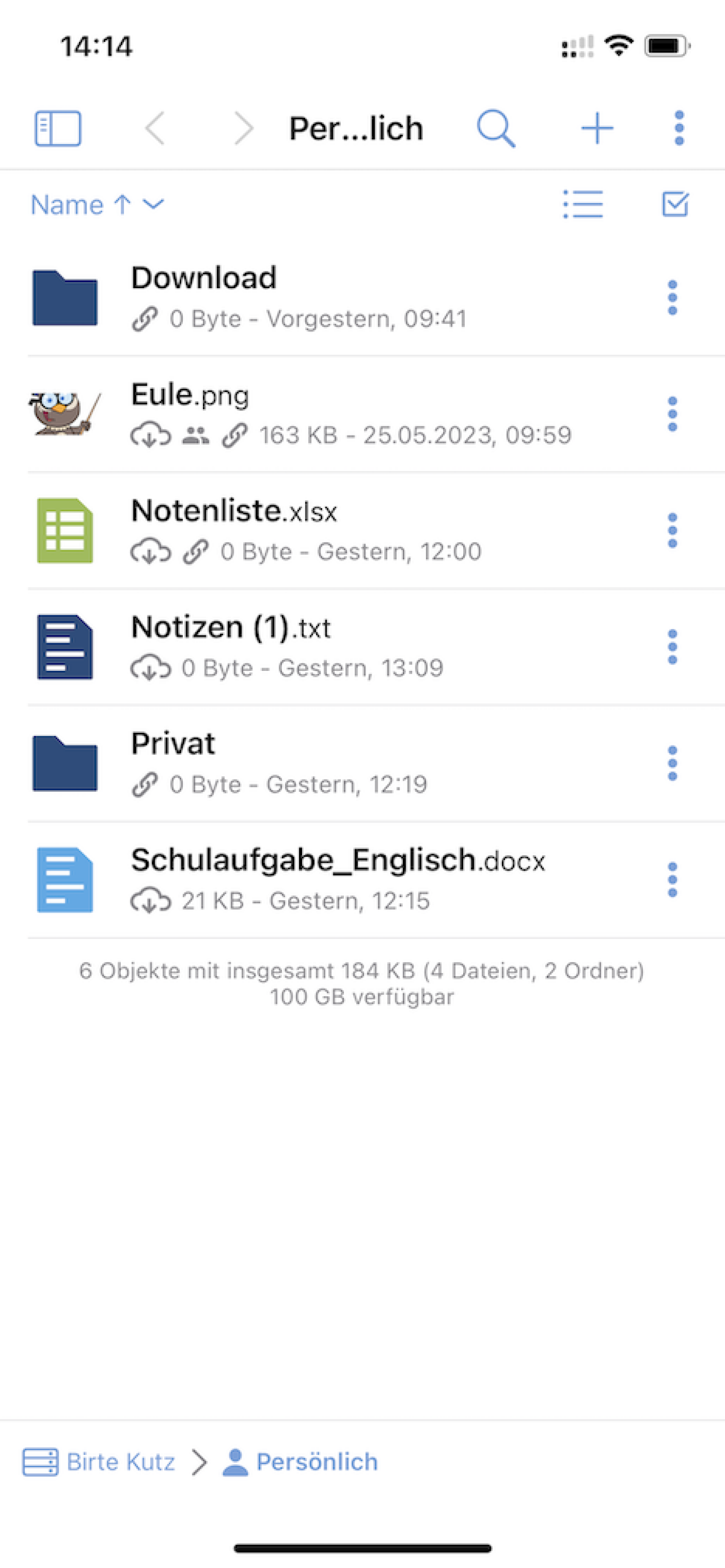
Task: Open the sidebar panel
Action: point(58,128)
